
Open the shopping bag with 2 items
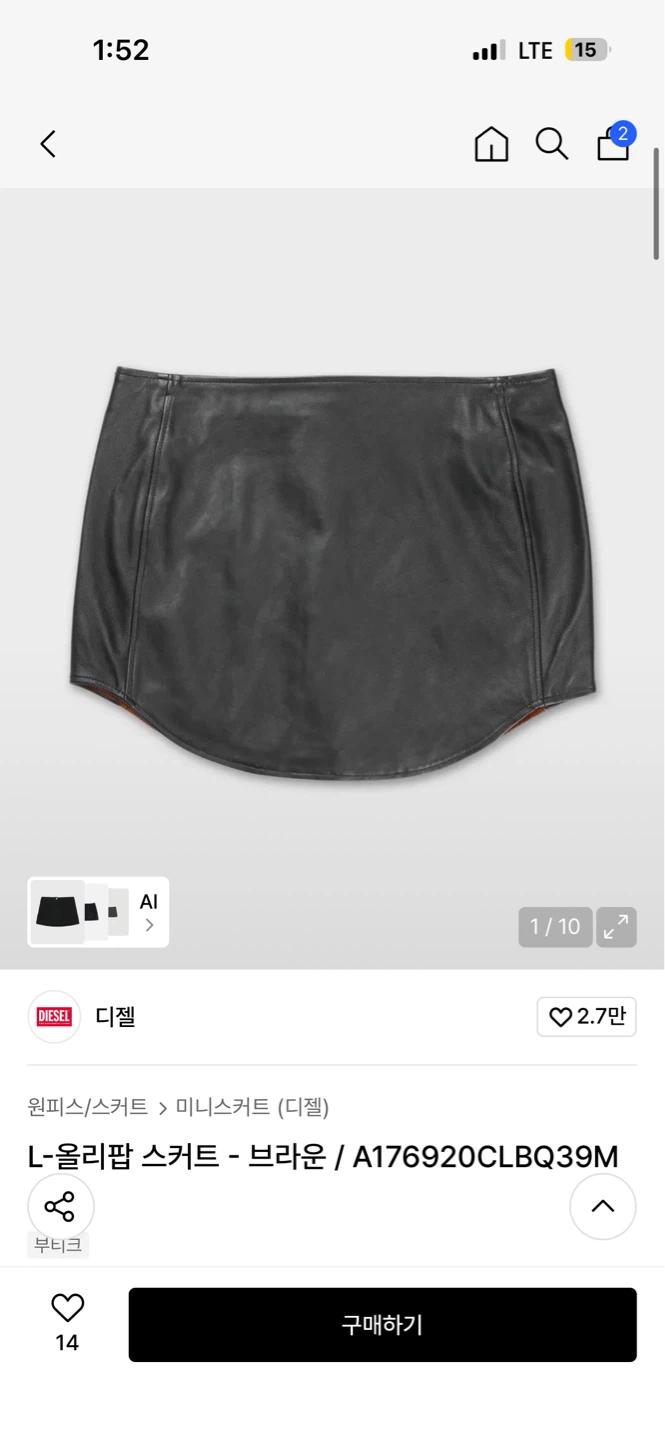614,142
